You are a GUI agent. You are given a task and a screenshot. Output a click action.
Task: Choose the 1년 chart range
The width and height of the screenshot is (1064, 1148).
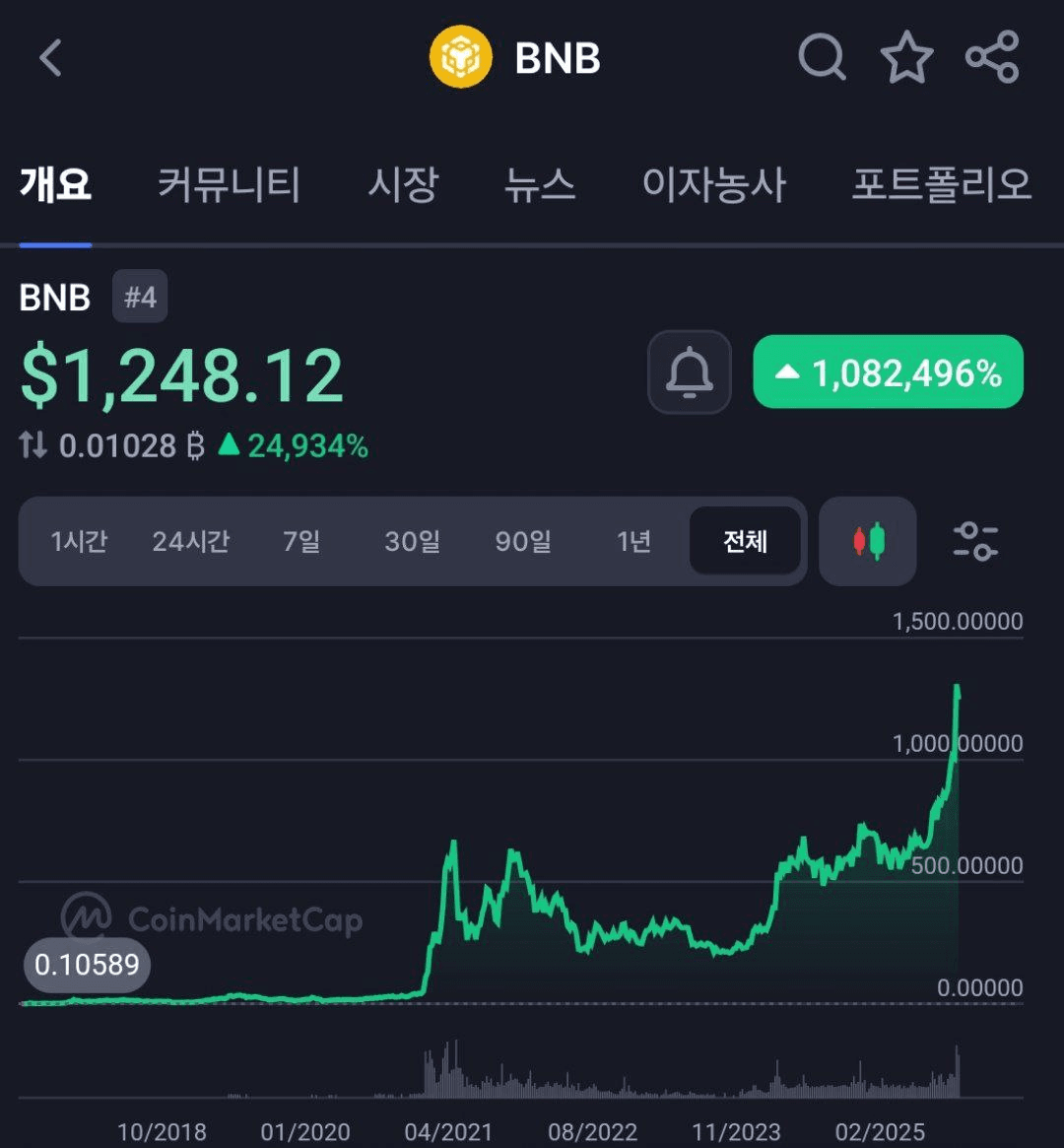(x=633, y=541)
